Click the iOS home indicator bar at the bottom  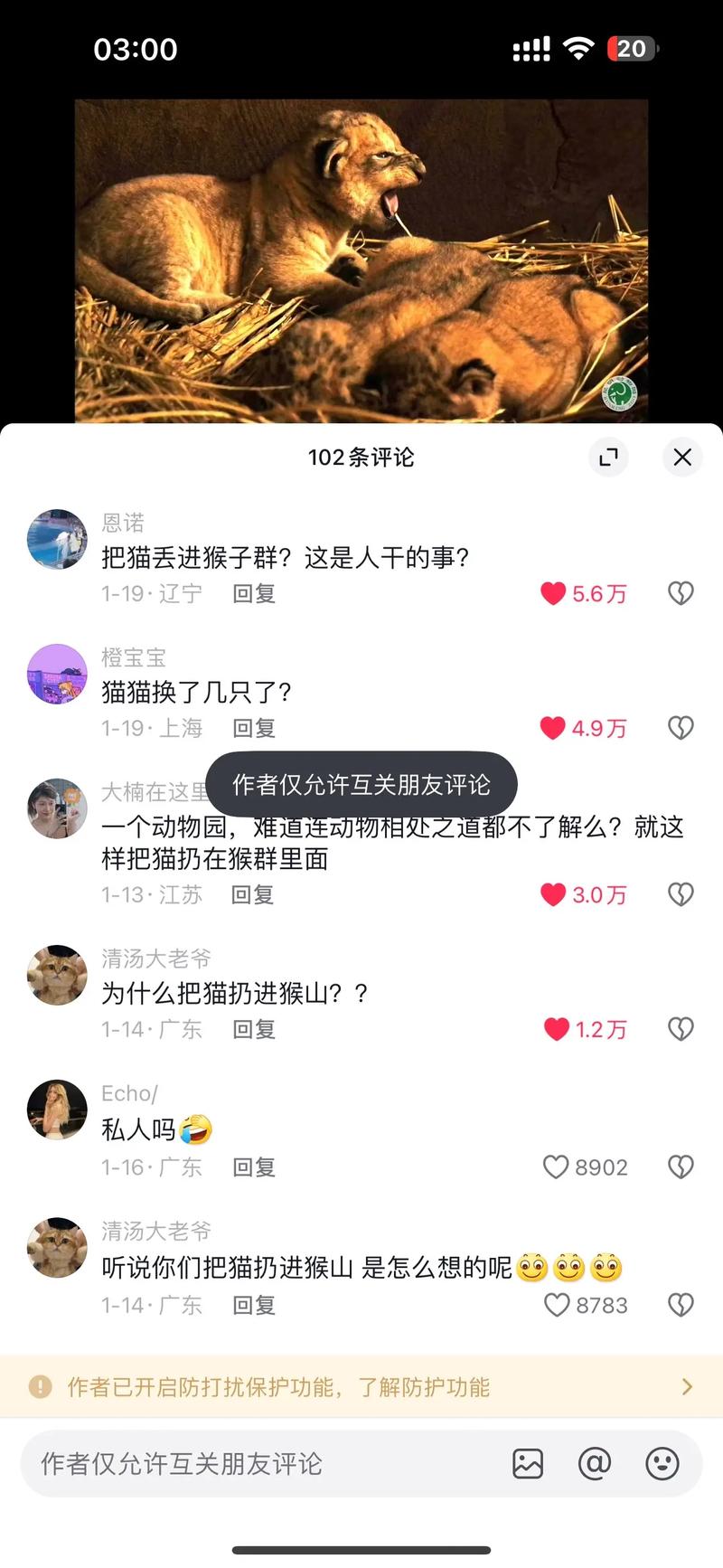361,1548
